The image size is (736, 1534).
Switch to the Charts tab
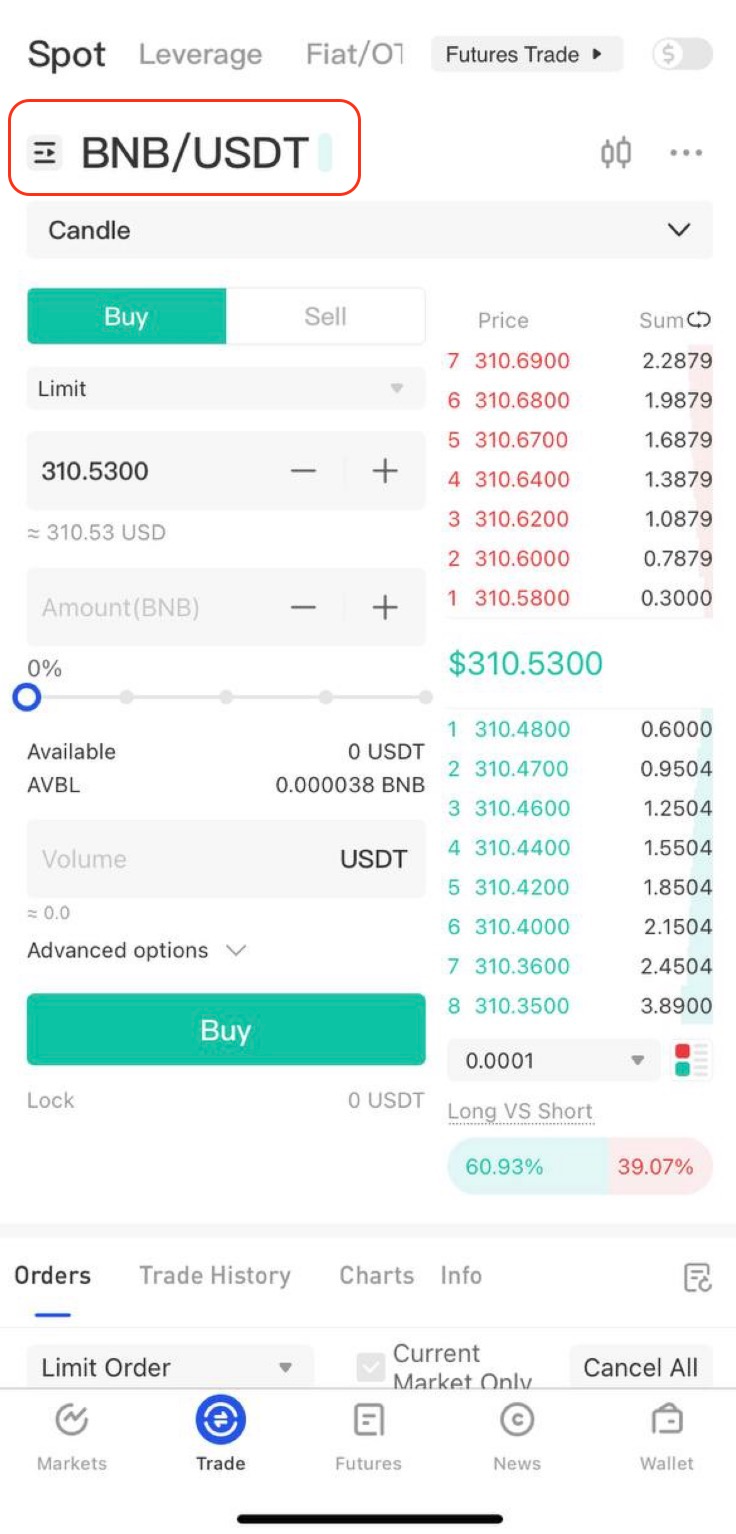376,1275
